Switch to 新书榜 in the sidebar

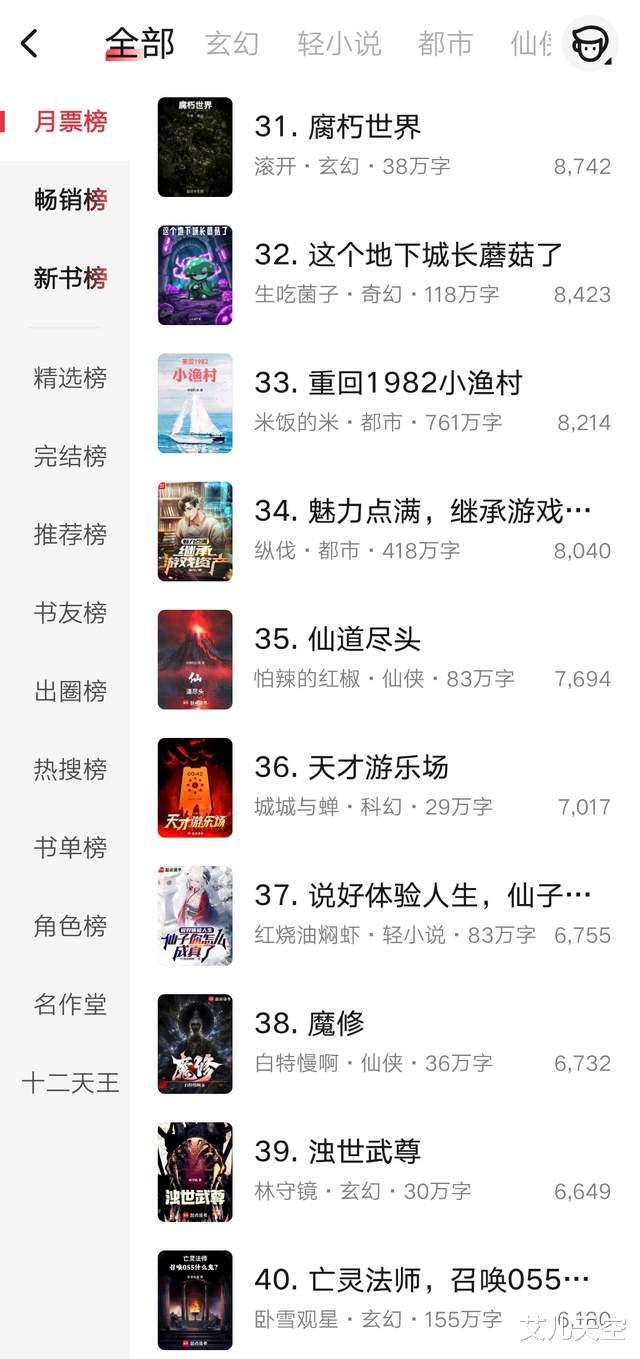pos(70,278)
